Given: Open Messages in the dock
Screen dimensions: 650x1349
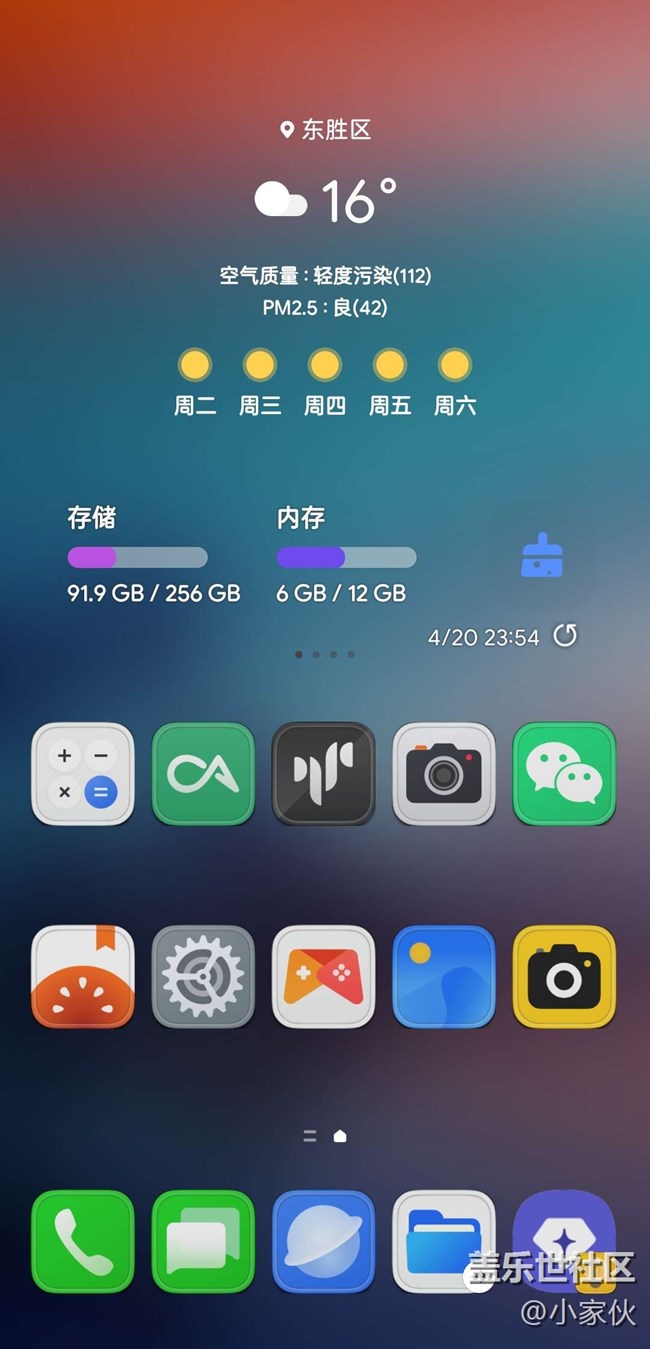Looking at the screenshot, I should coord(203,1241).
